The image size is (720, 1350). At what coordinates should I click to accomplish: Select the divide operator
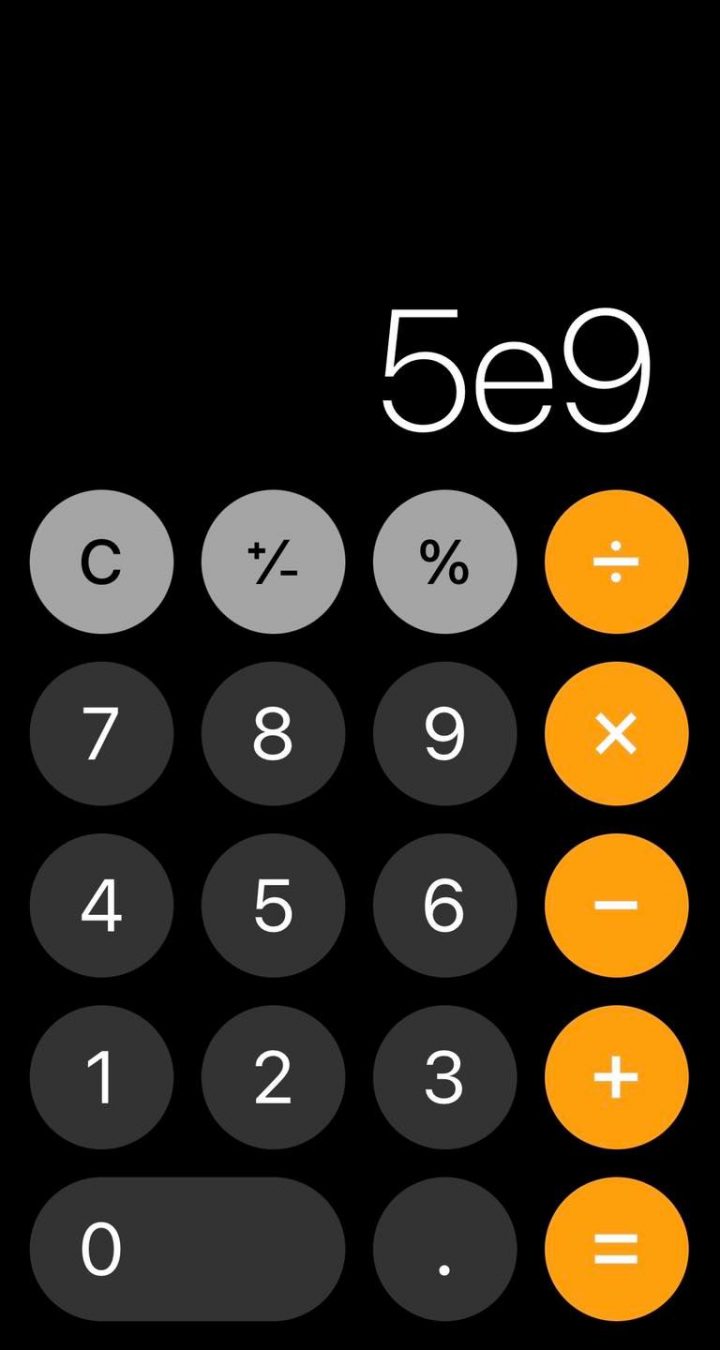coord(617,562)
